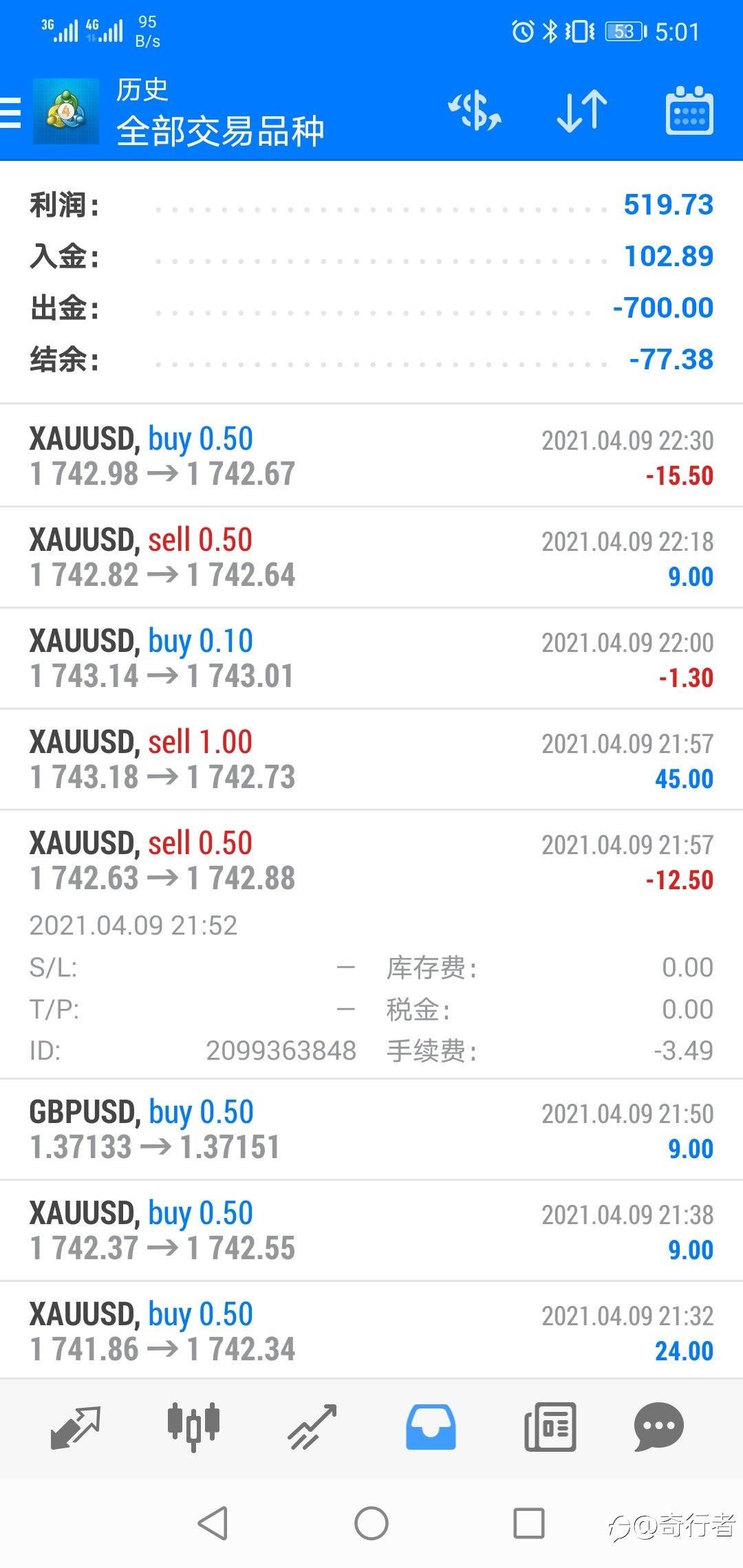Expand the GBPUSD buy 0.50 trade
743x1568 pixels.
pyautogui.click(x=371, y=1130)
